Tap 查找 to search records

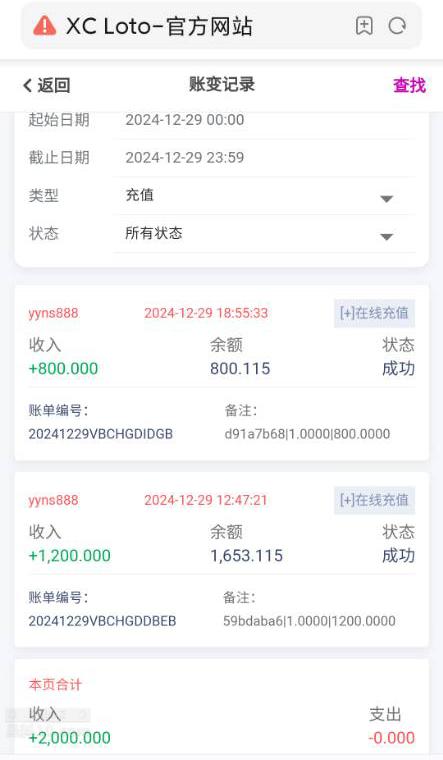[x=409, y=85]
